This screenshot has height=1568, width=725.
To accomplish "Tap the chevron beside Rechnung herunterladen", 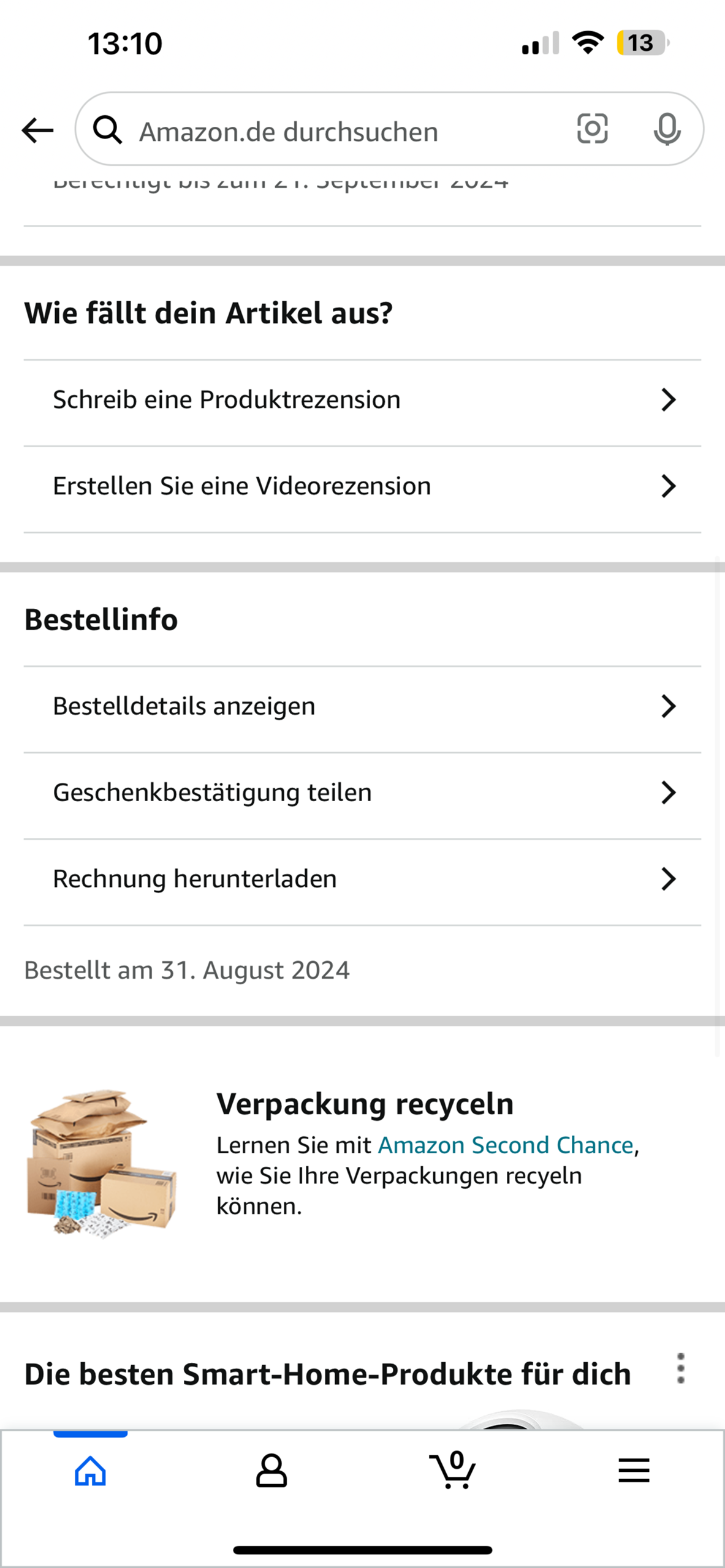I will coord(669,878).
